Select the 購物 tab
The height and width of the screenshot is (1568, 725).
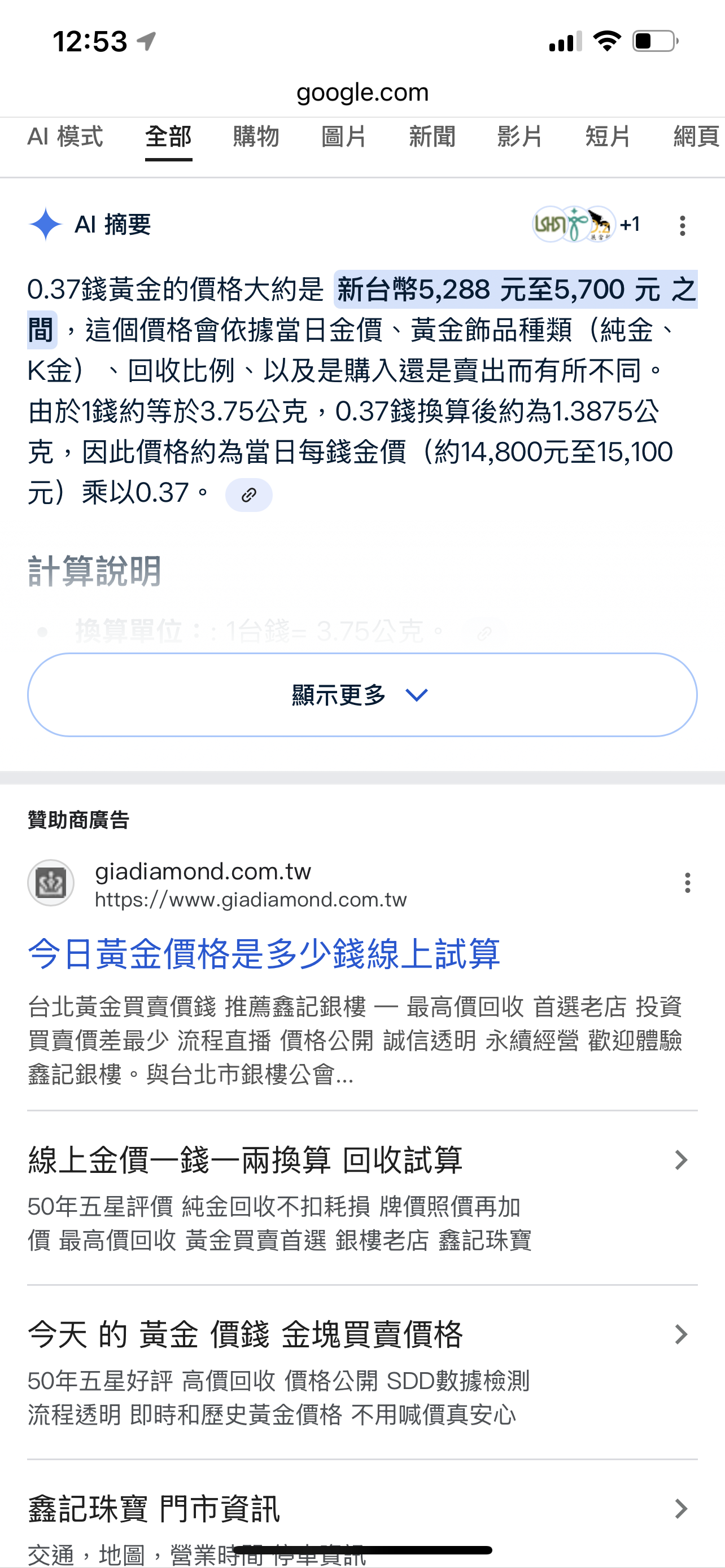256,137
